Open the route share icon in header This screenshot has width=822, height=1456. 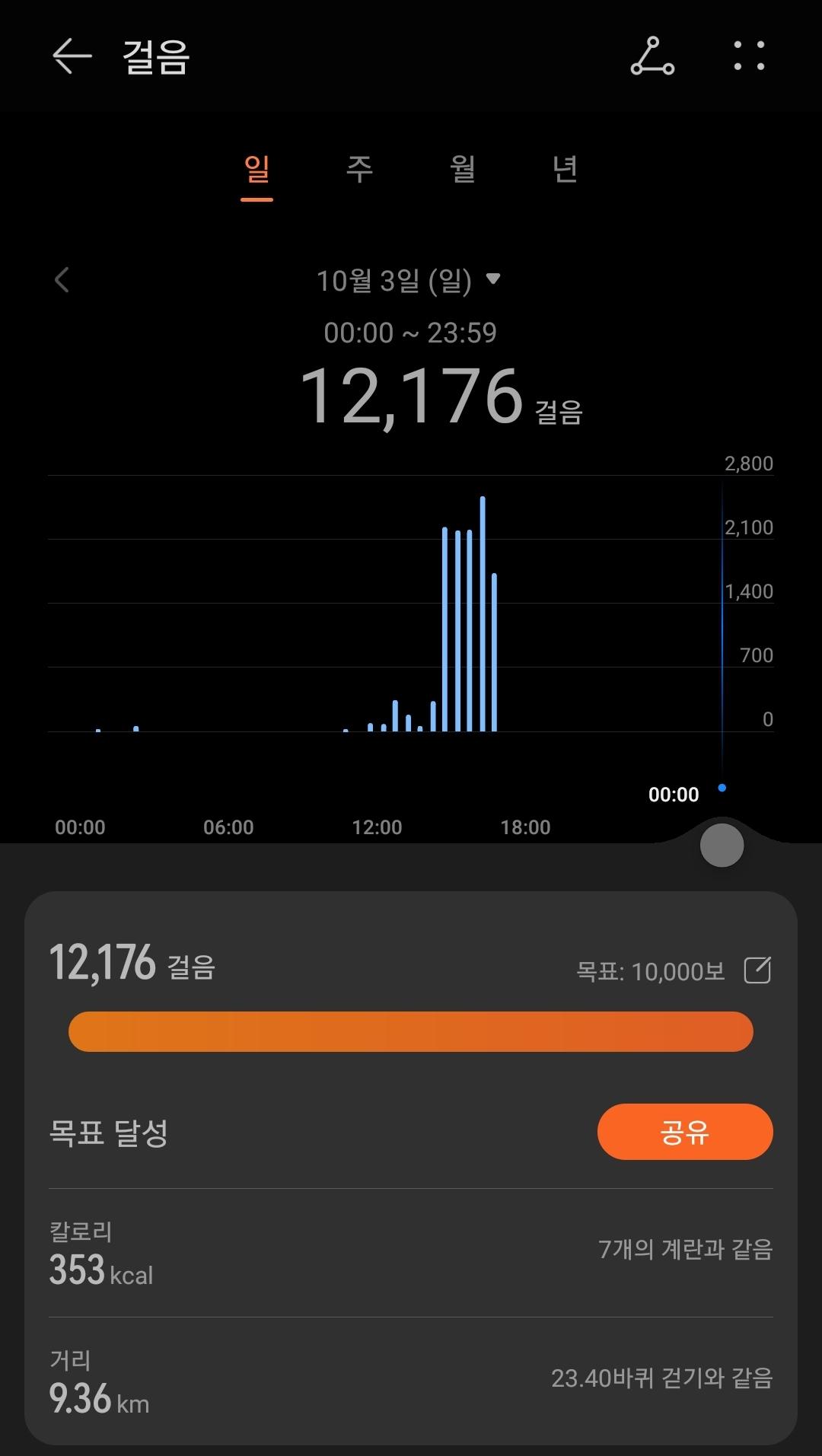pos(652,57)
